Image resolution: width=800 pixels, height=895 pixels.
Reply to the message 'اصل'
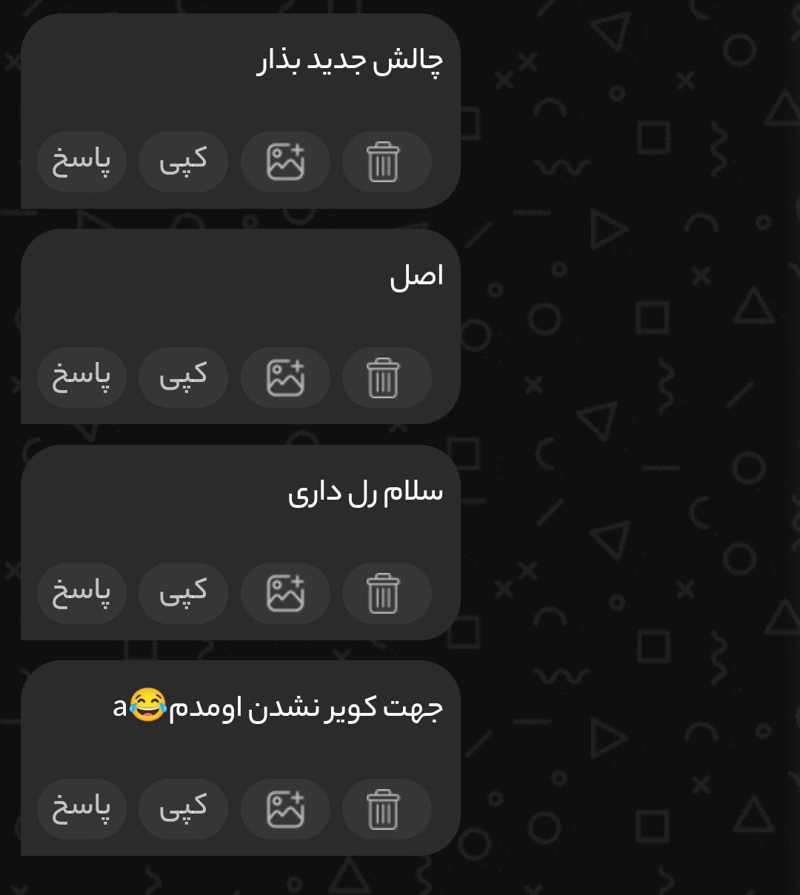point(82,377)
